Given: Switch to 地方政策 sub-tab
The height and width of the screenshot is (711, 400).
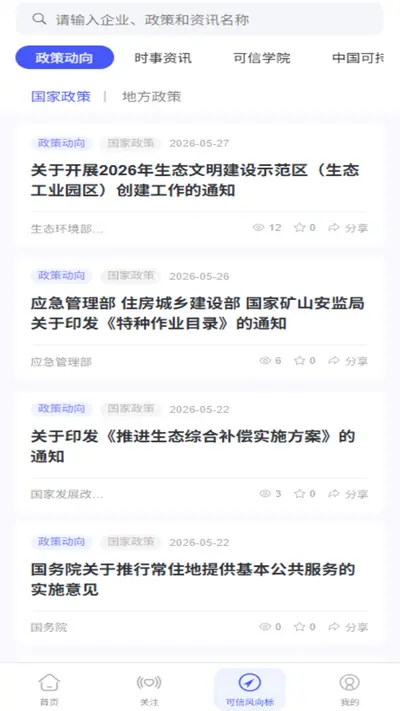Looking at the screenshot, I should coord(151,96).
